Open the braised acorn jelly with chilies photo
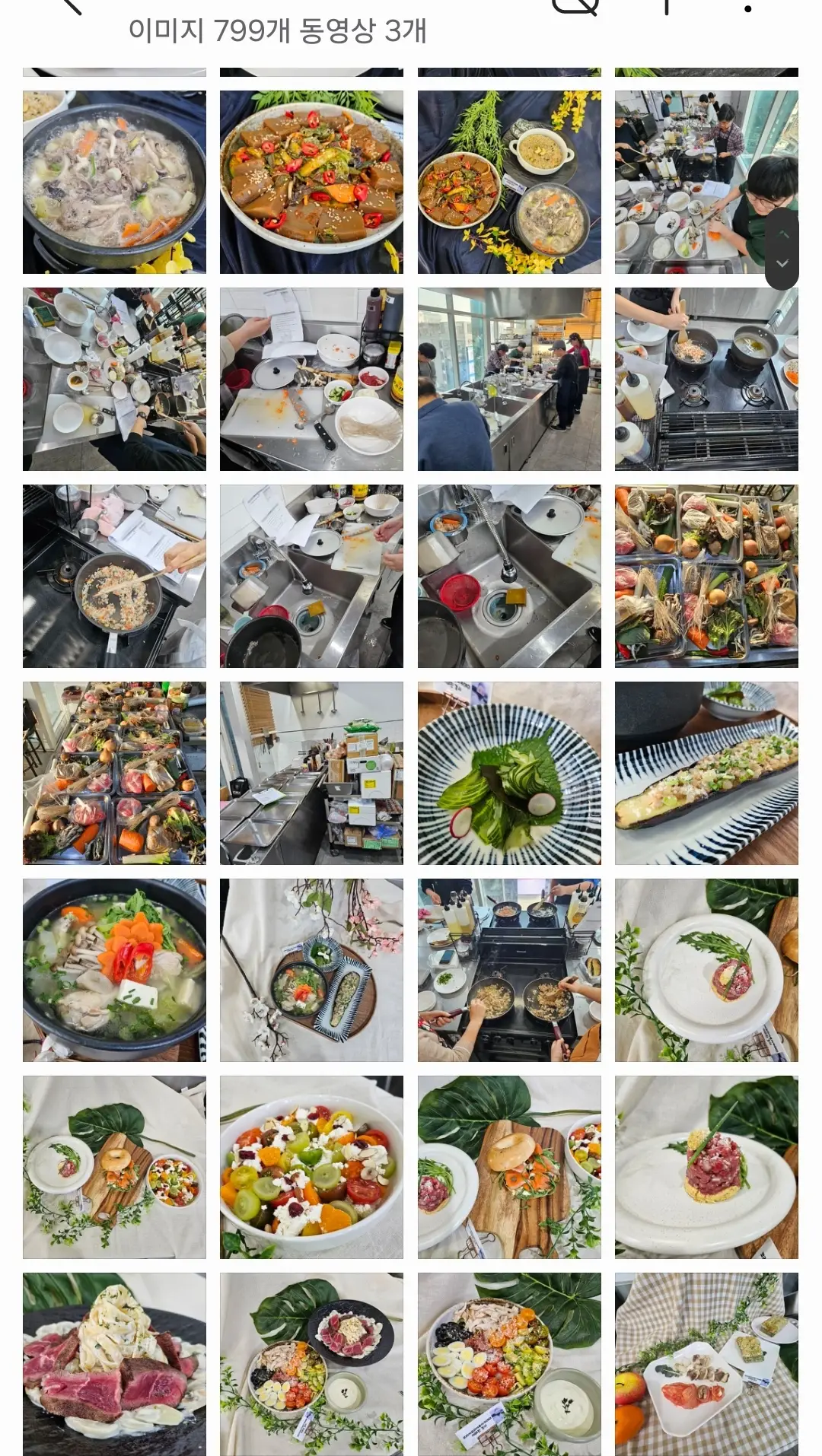The width and height of the screenshot is (822, 1456). click(x=311, y=182)
